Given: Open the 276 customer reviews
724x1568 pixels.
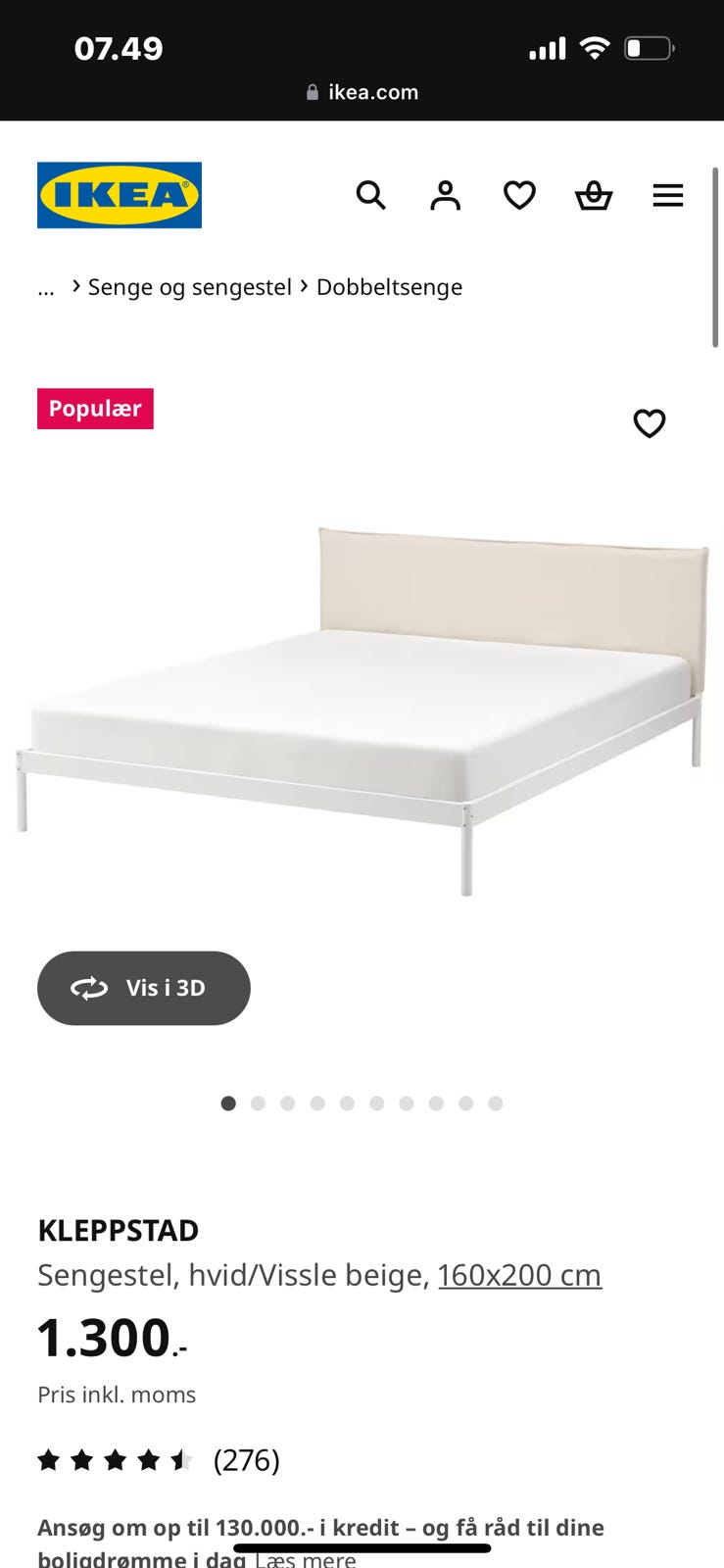Looking at the screenshot, I should click(247, 1460).
